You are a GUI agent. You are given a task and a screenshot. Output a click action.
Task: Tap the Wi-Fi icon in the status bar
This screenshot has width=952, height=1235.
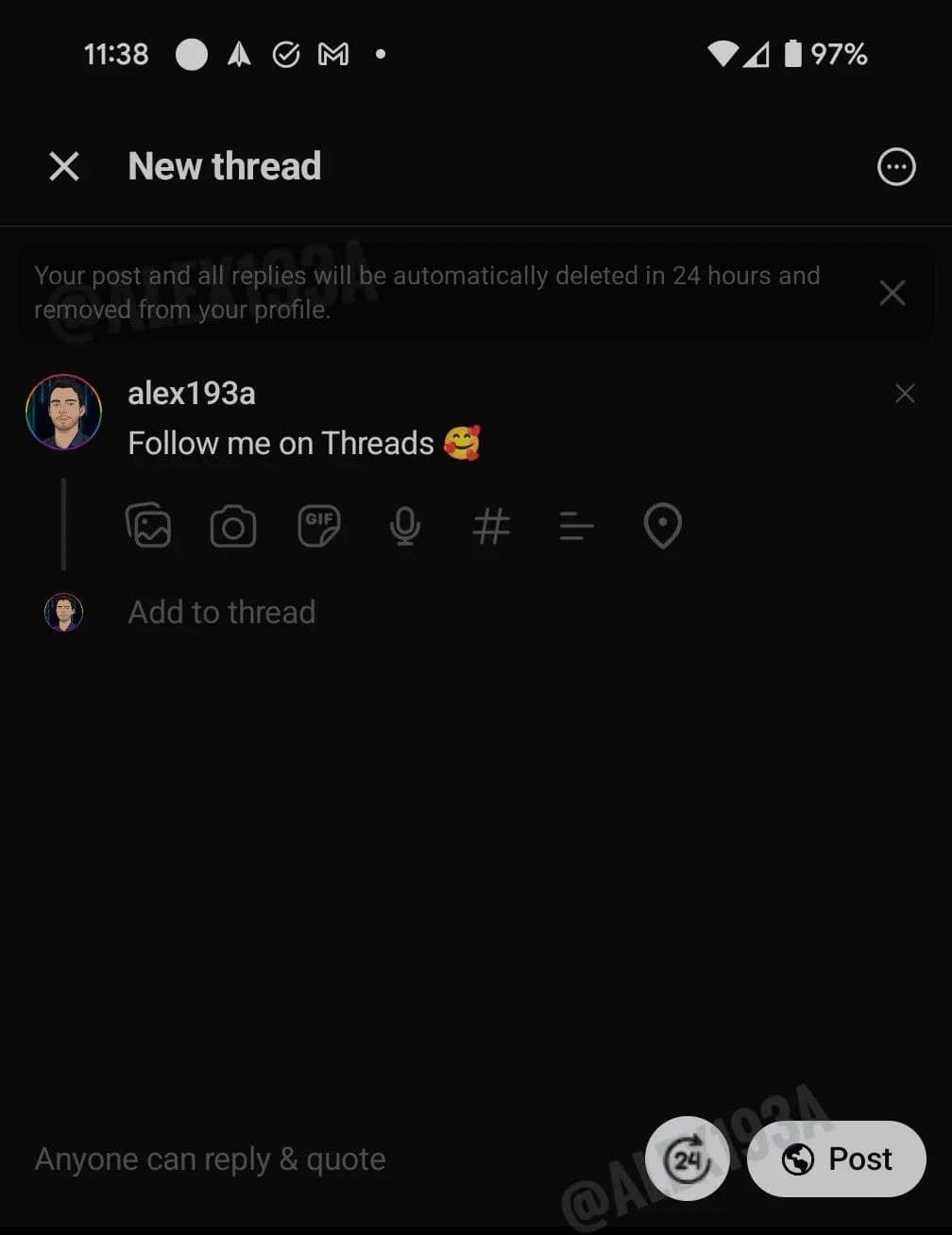click(x=722, y=54)
